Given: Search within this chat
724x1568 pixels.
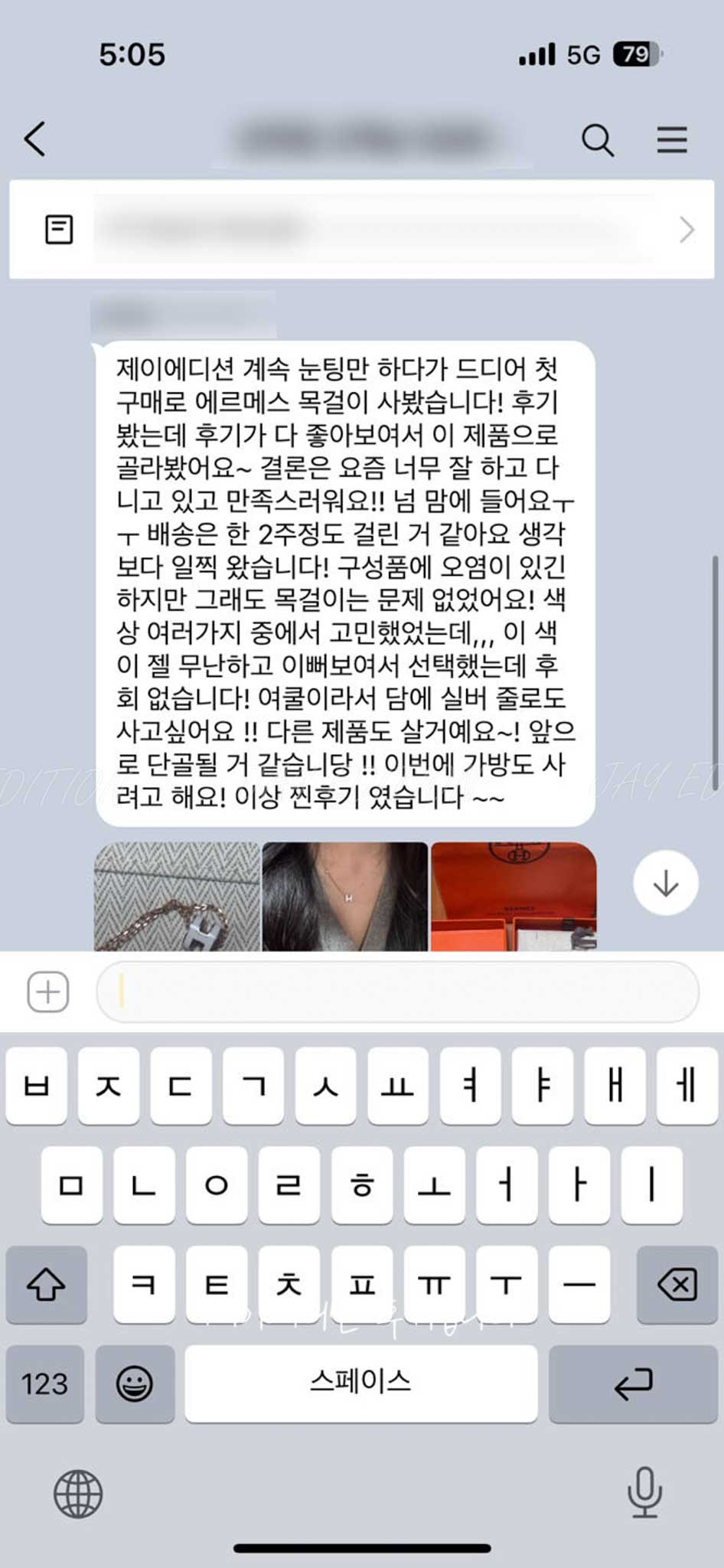Looking at the screenshot, I should tap(597, 140).
